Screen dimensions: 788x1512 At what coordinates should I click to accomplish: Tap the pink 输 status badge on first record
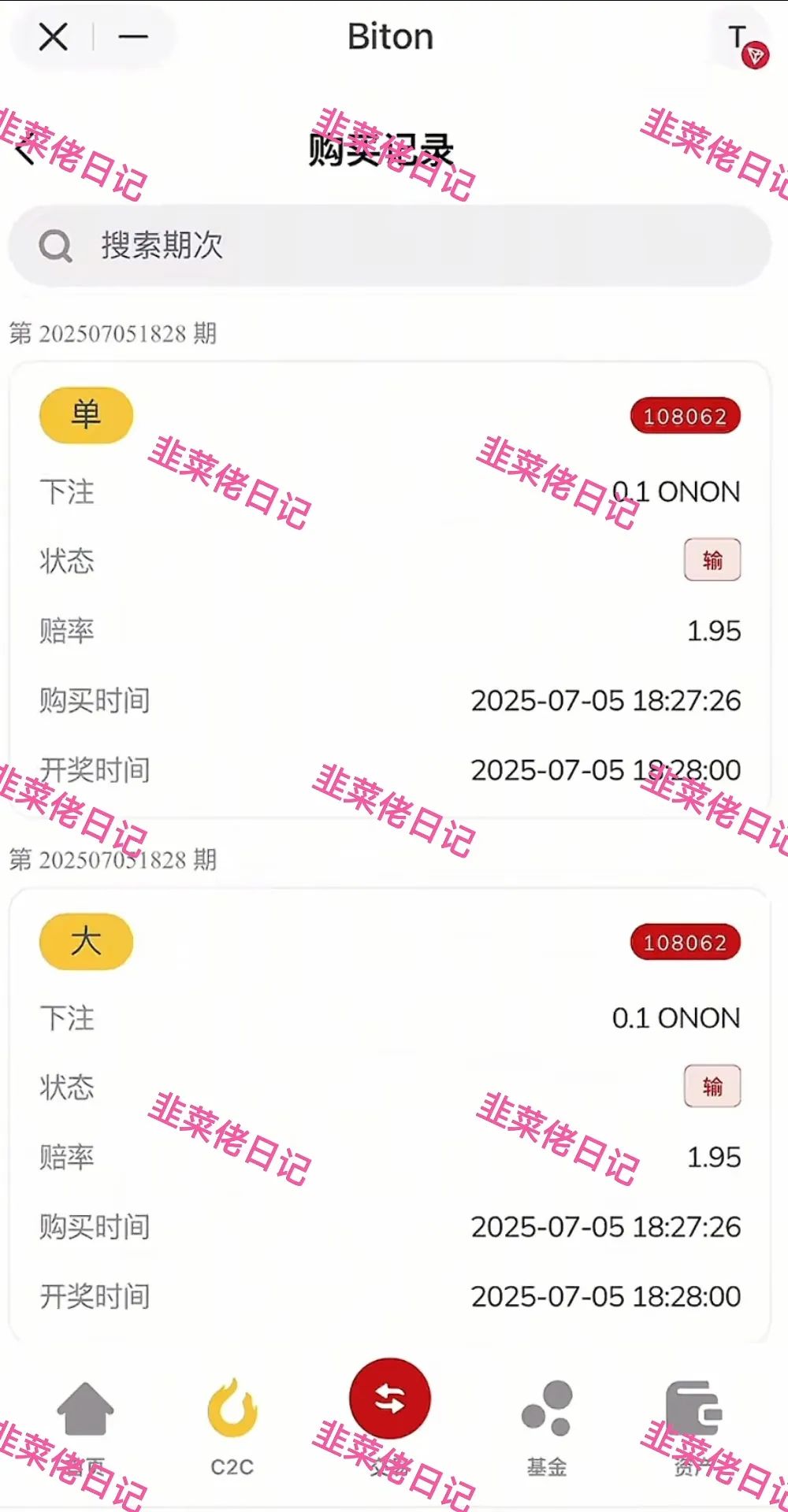tap(712, 561)
